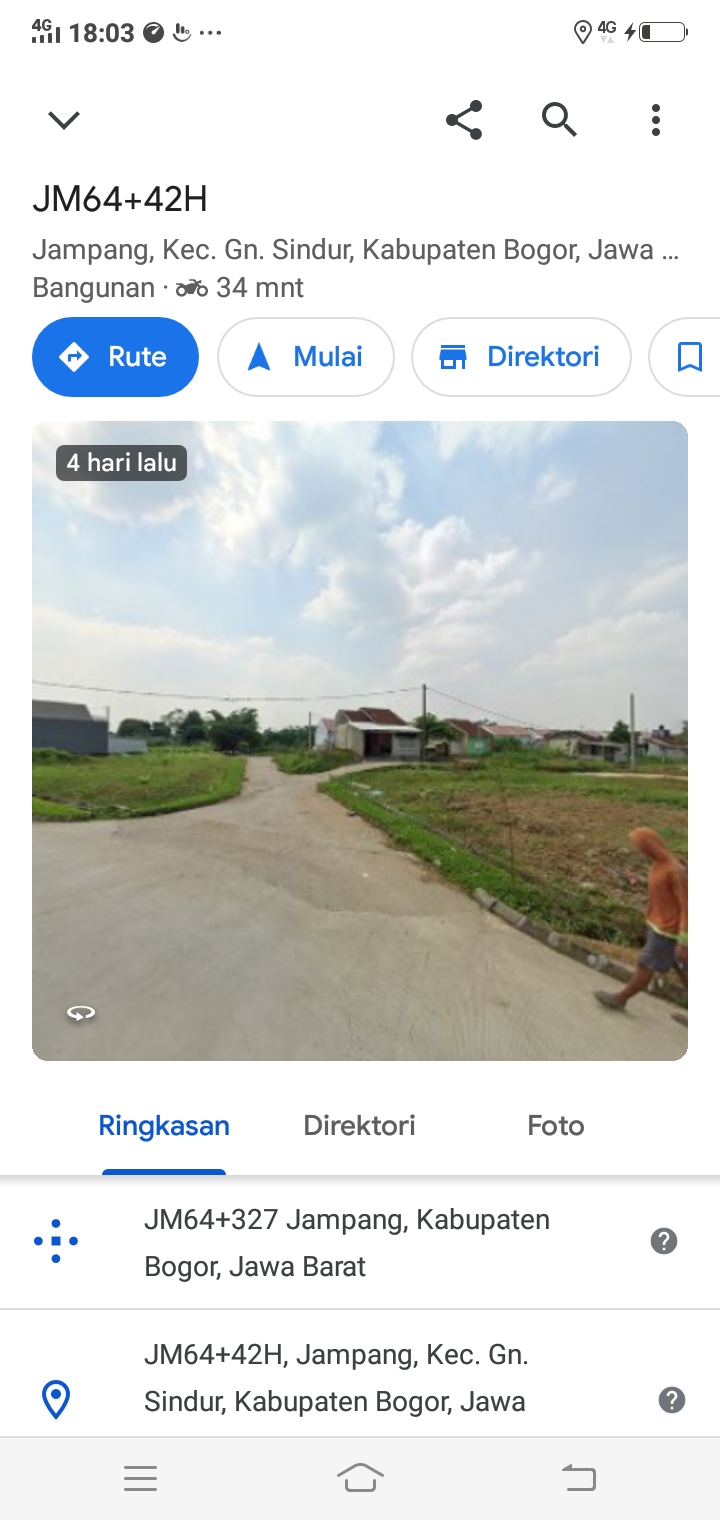
Task: Go back using the system back button
Action: point(578,1478)
